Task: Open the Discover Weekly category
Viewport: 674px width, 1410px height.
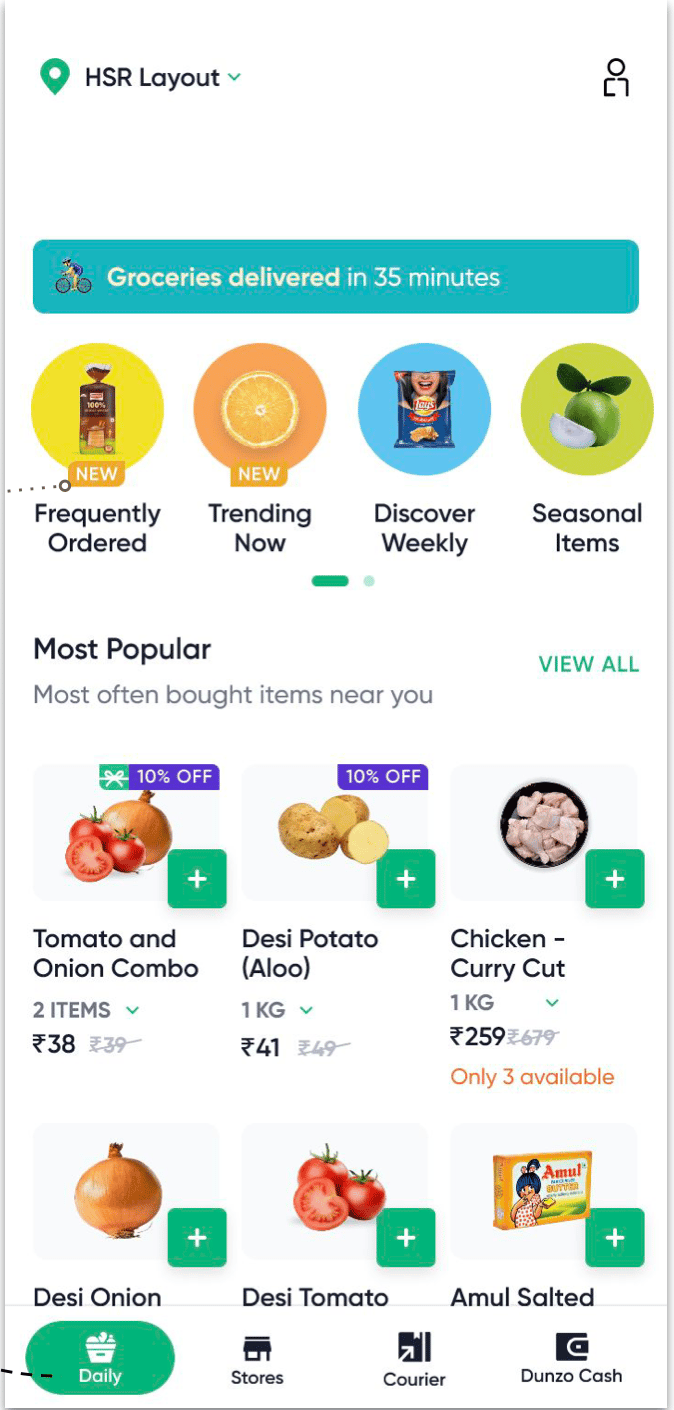Action: pos(424,408)
